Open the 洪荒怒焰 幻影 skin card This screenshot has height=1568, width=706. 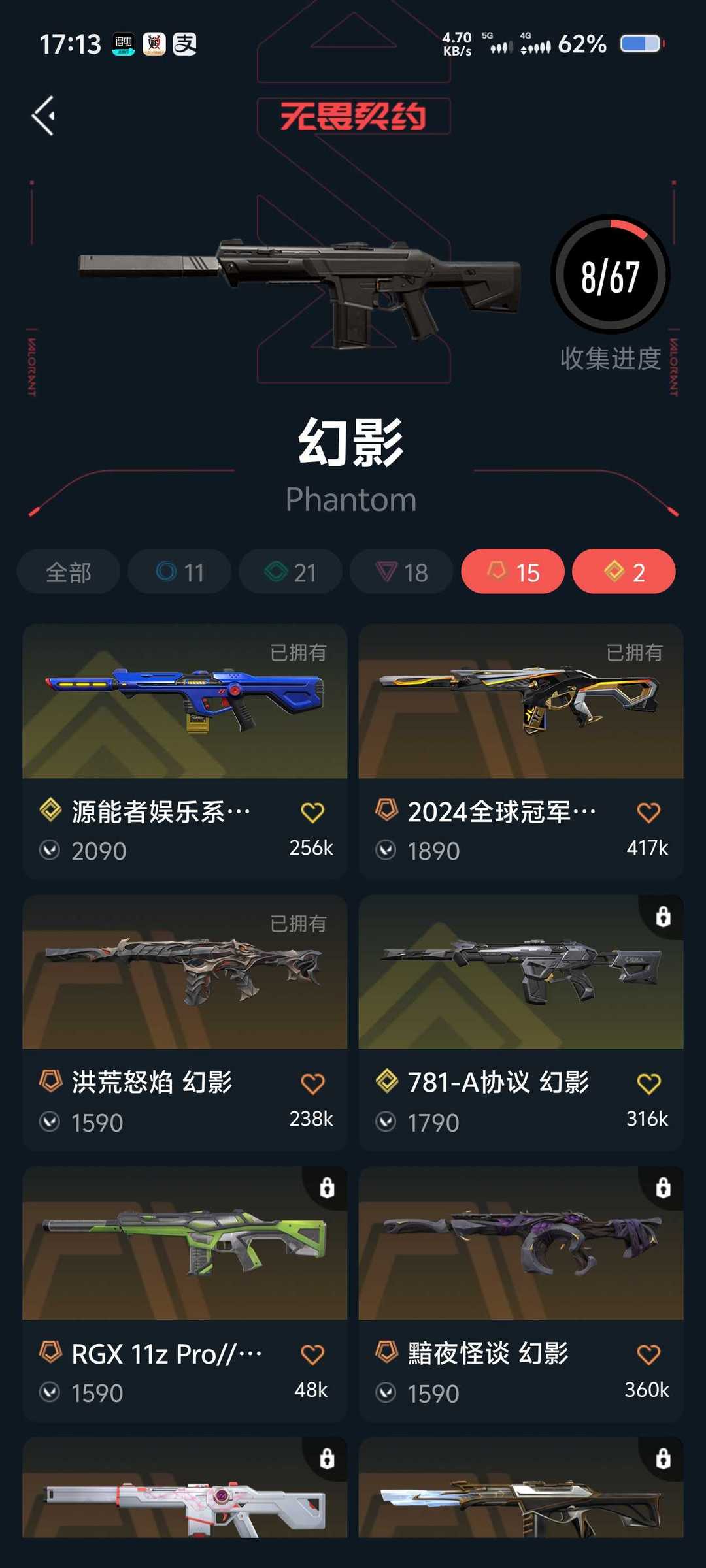pos(185,1022)
